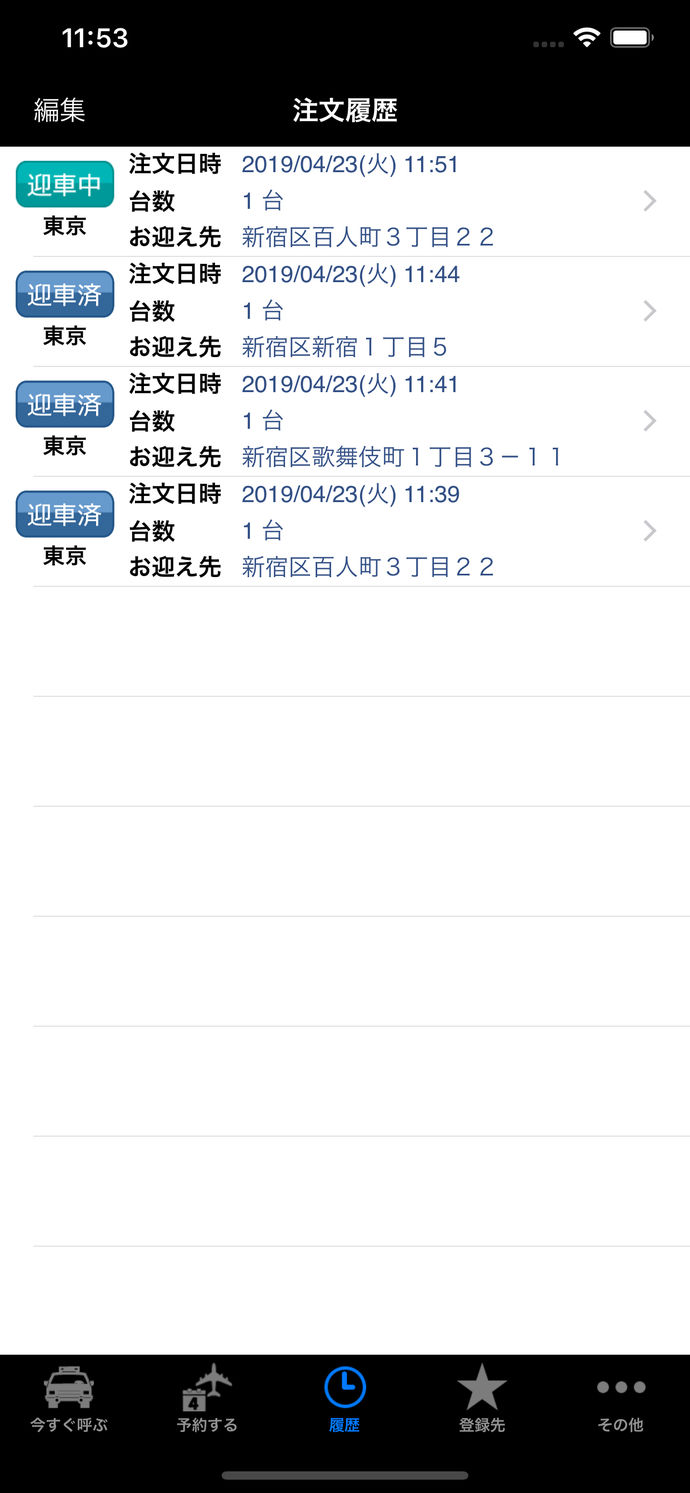The image size is (690, 1493).
Task: Open the 11:41 order to 歌舞伎町
Action: 345,421
